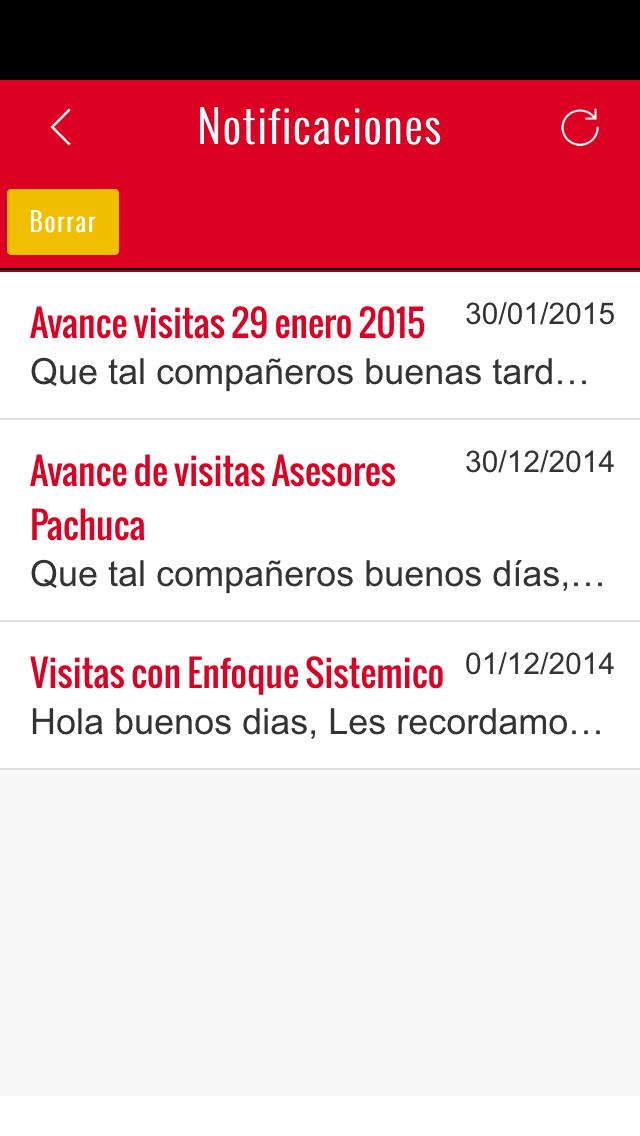The height and width of the screenshot is (1136, 640).
Task: View the Visitas con Enfoque Sistemico notification
Action: point(320,696)
